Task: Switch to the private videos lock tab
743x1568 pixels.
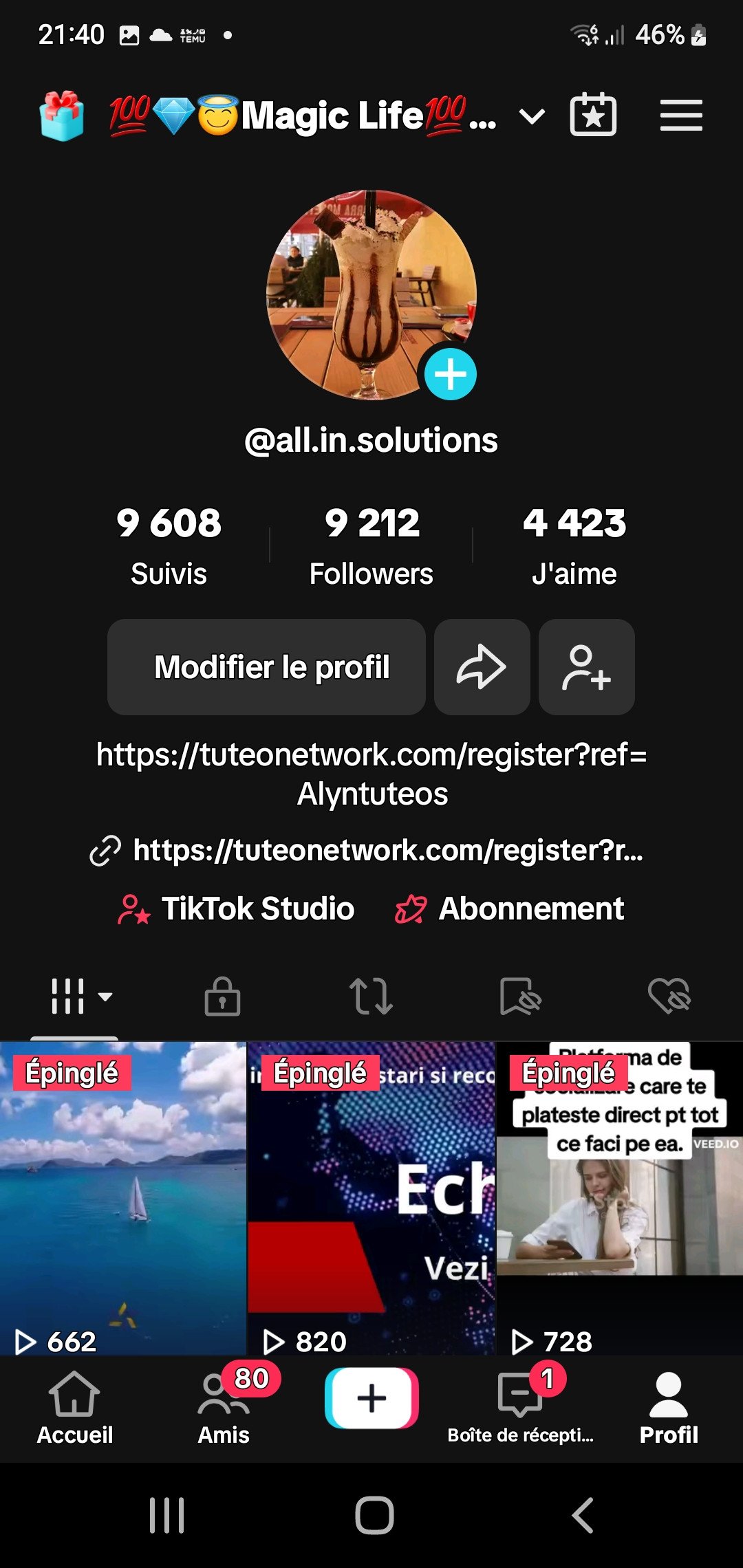Action: [x=222, y=997]
